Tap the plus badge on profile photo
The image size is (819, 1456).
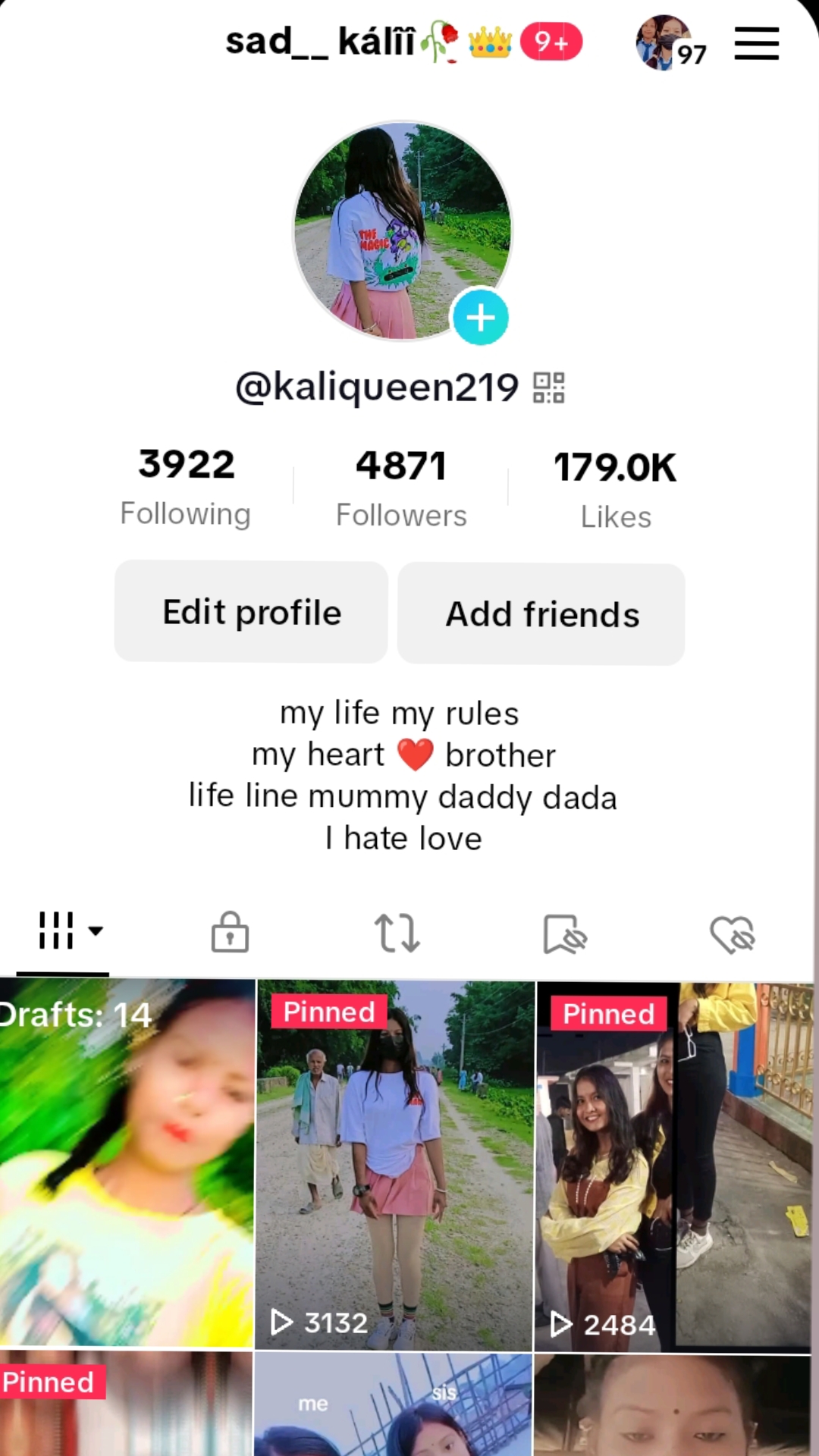click(480, 317)
